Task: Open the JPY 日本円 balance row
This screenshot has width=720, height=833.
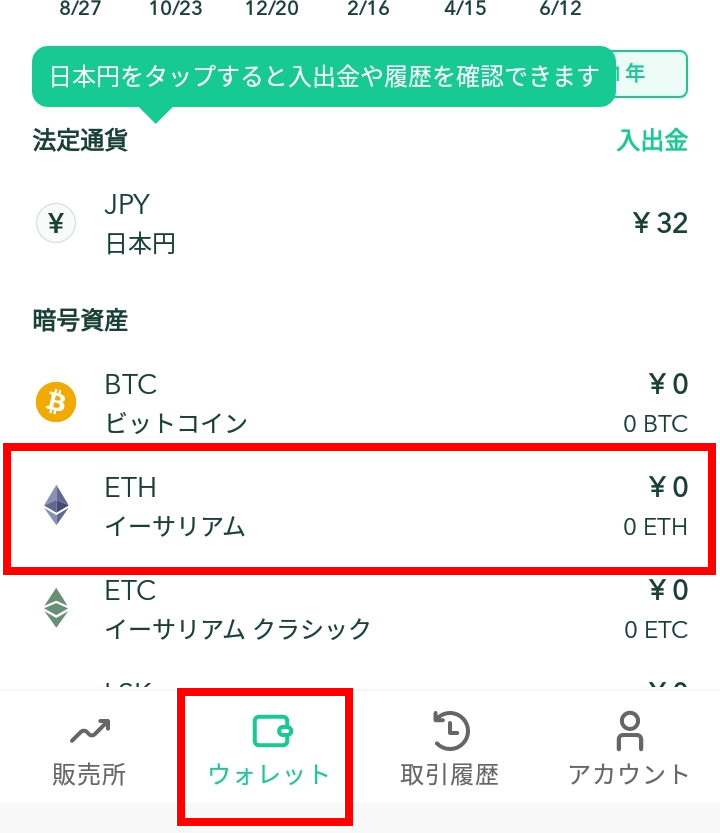Action: (x=360, y=223)
